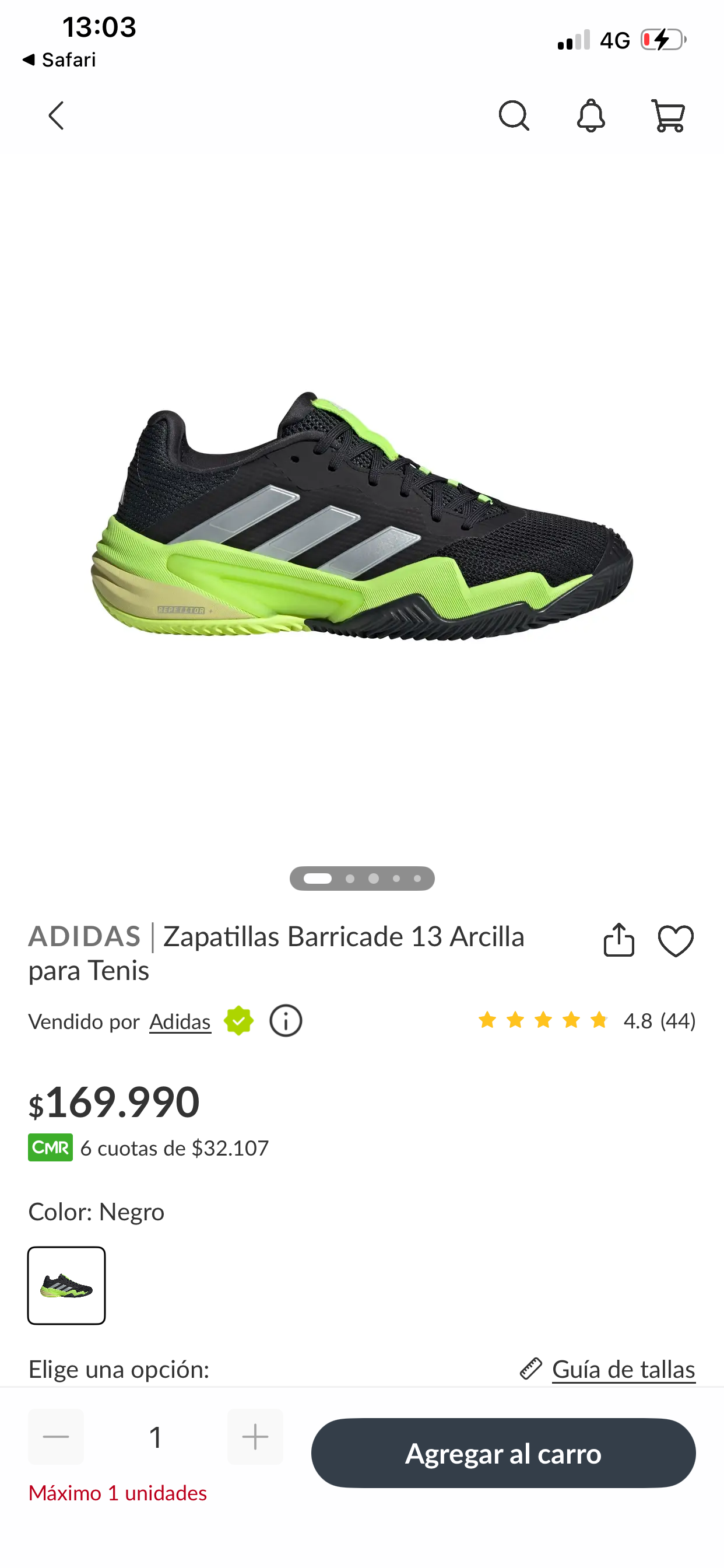The image size is (724, 1568).
Task: Share the product via the share icon
Action: [618, 940]
